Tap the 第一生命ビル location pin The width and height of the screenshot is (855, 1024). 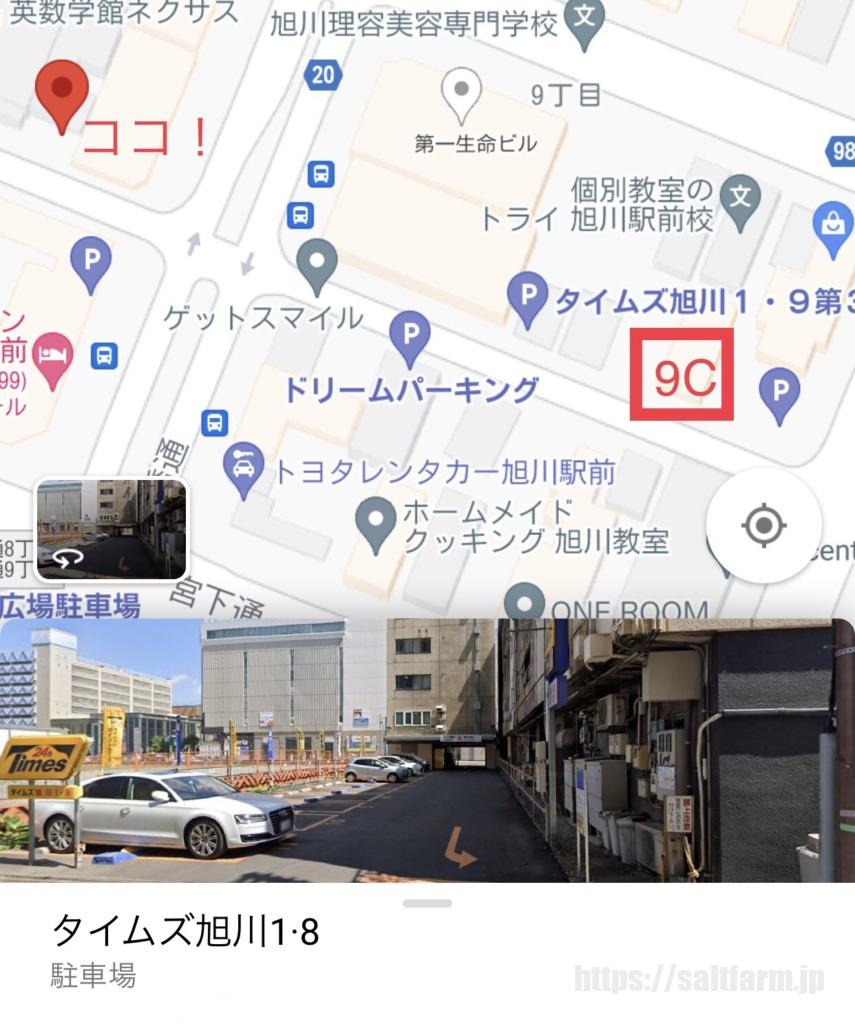coord(462,92)
